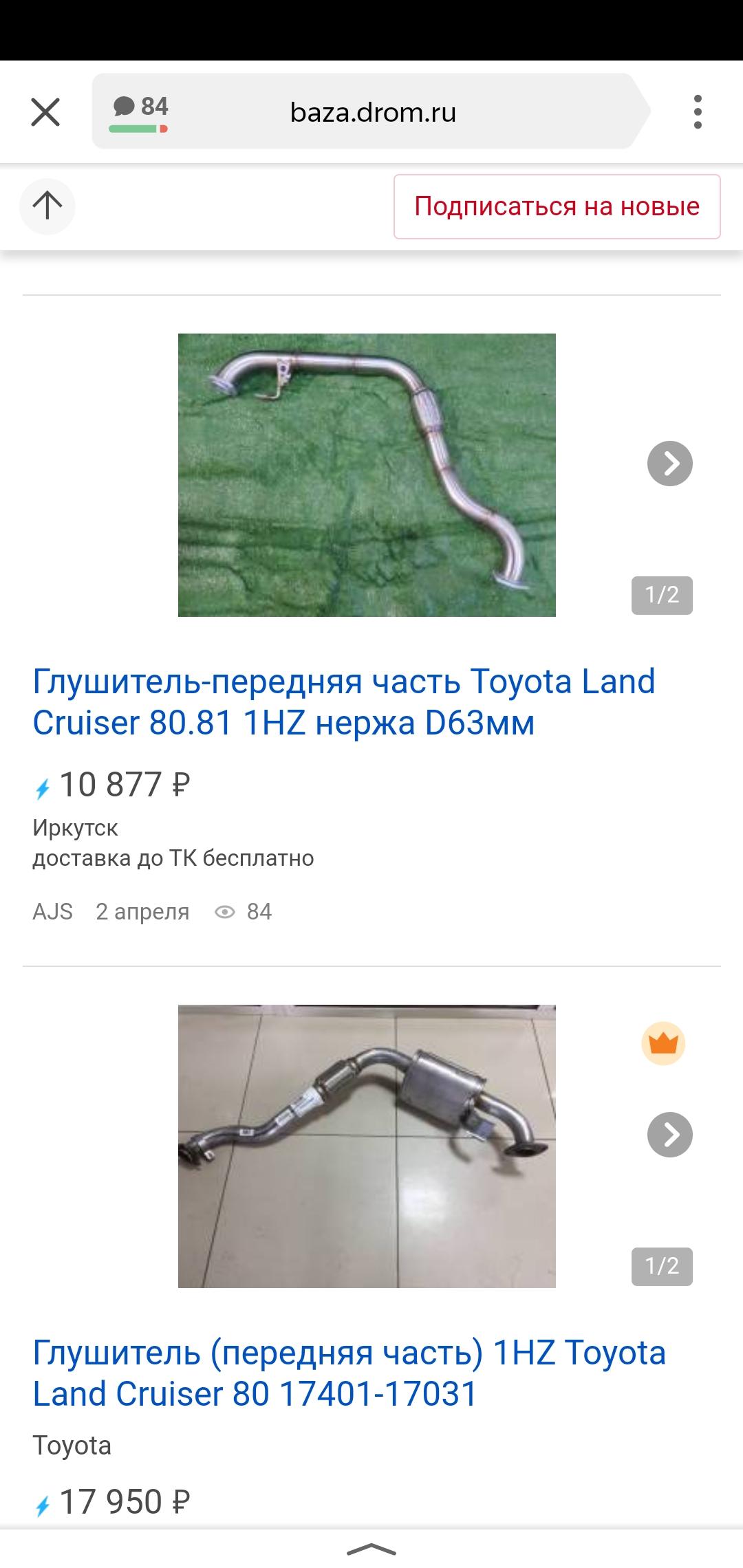Show next photo of the D63мм listing
Viewport: 743px width, 1568px height.
click(669, 463)
